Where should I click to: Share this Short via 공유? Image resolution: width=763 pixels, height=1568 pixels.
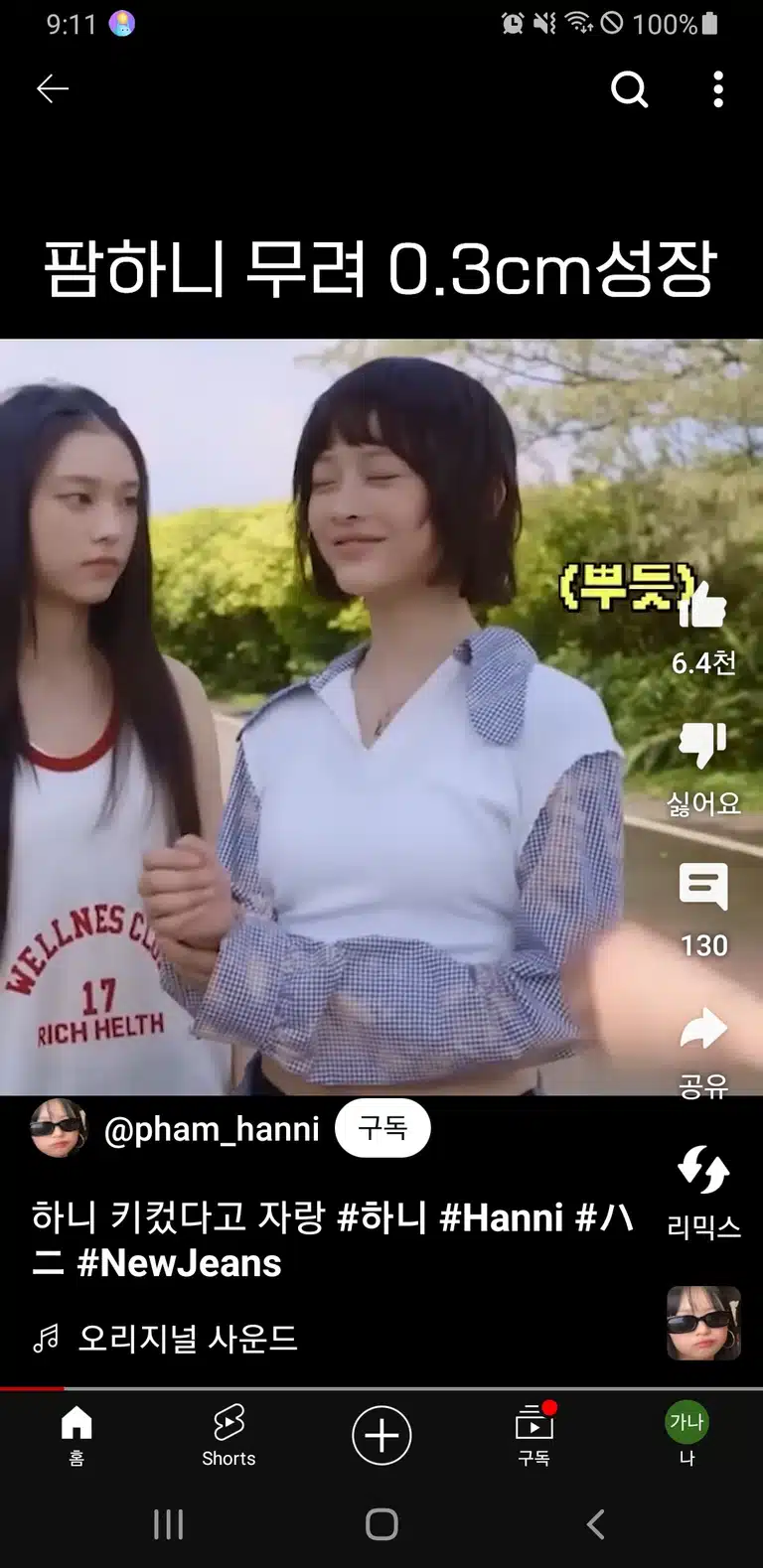pos(703,1030)
